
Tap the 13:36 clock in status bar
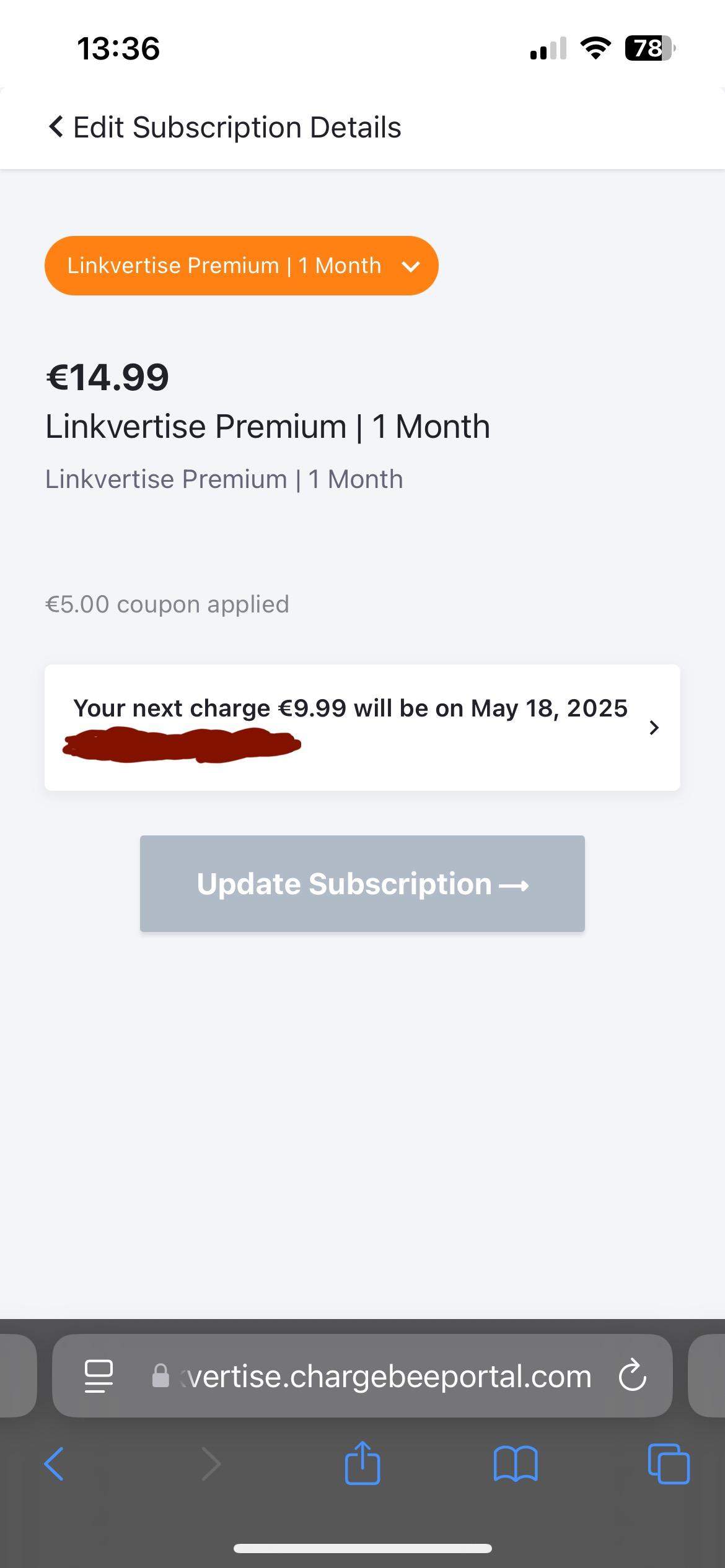tap(118, 48)
